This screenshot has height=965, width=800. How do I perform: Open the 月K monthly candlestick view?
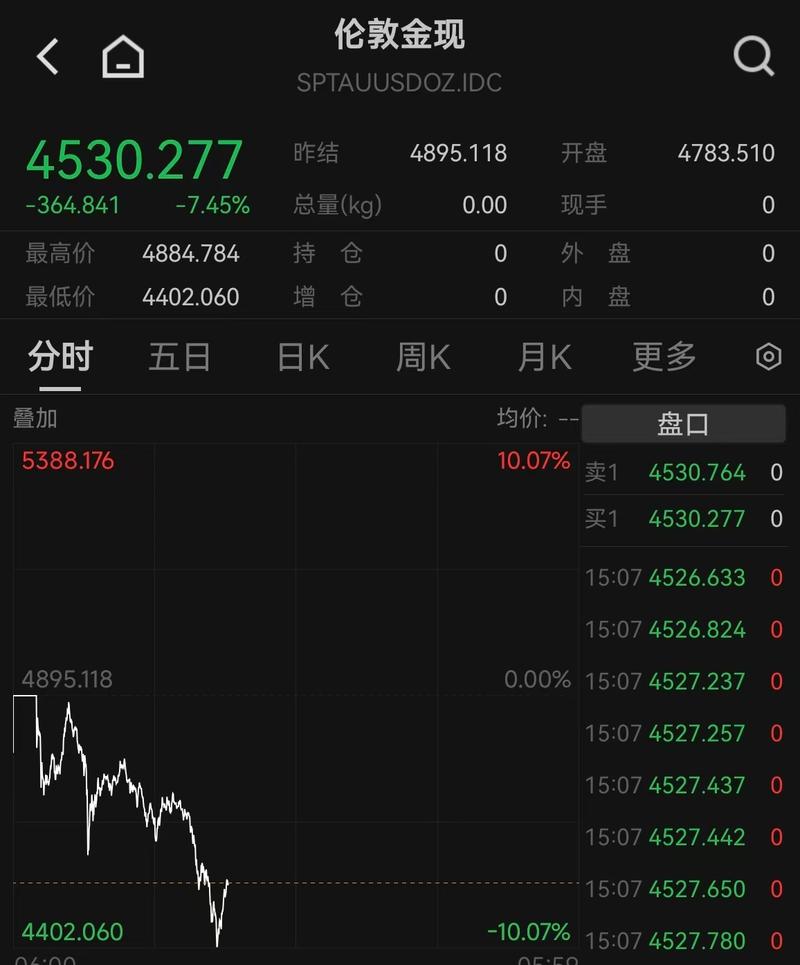[543, 357]
